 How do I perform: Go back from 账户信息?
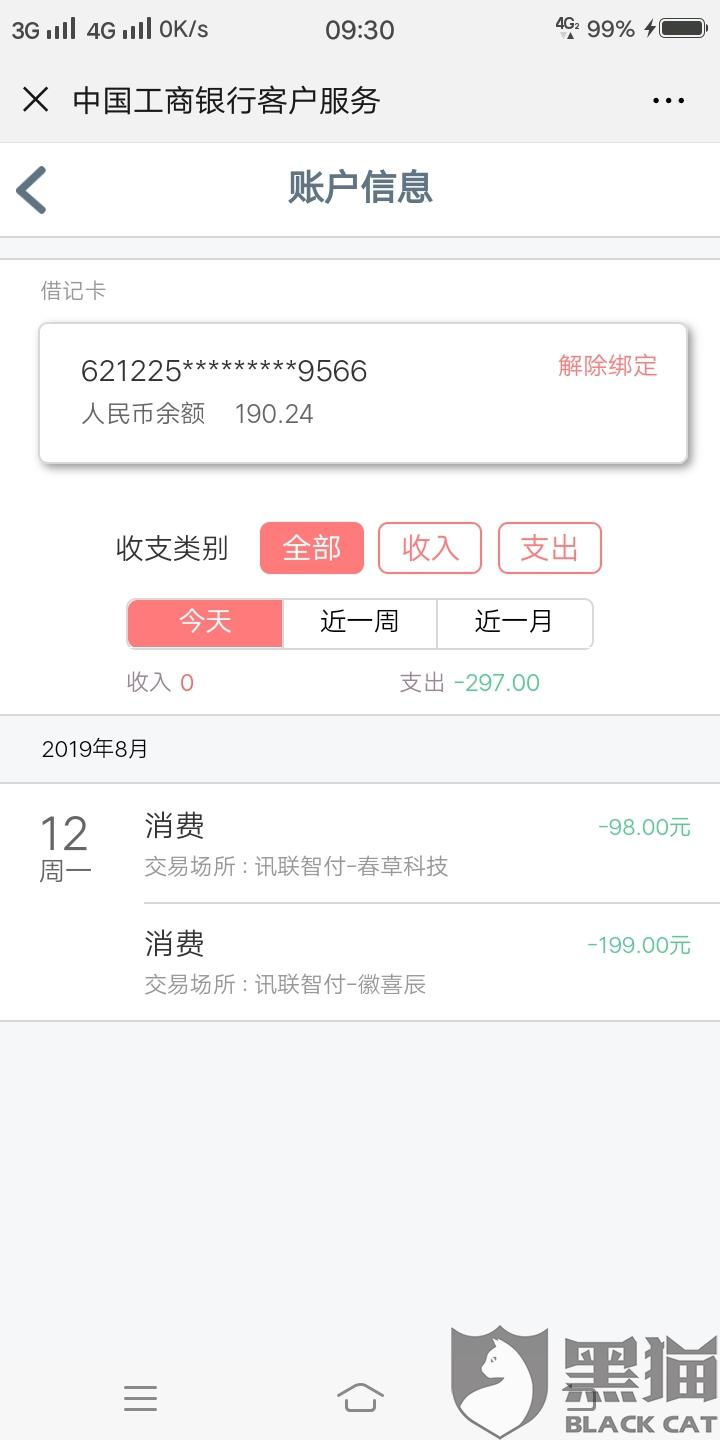32,189
